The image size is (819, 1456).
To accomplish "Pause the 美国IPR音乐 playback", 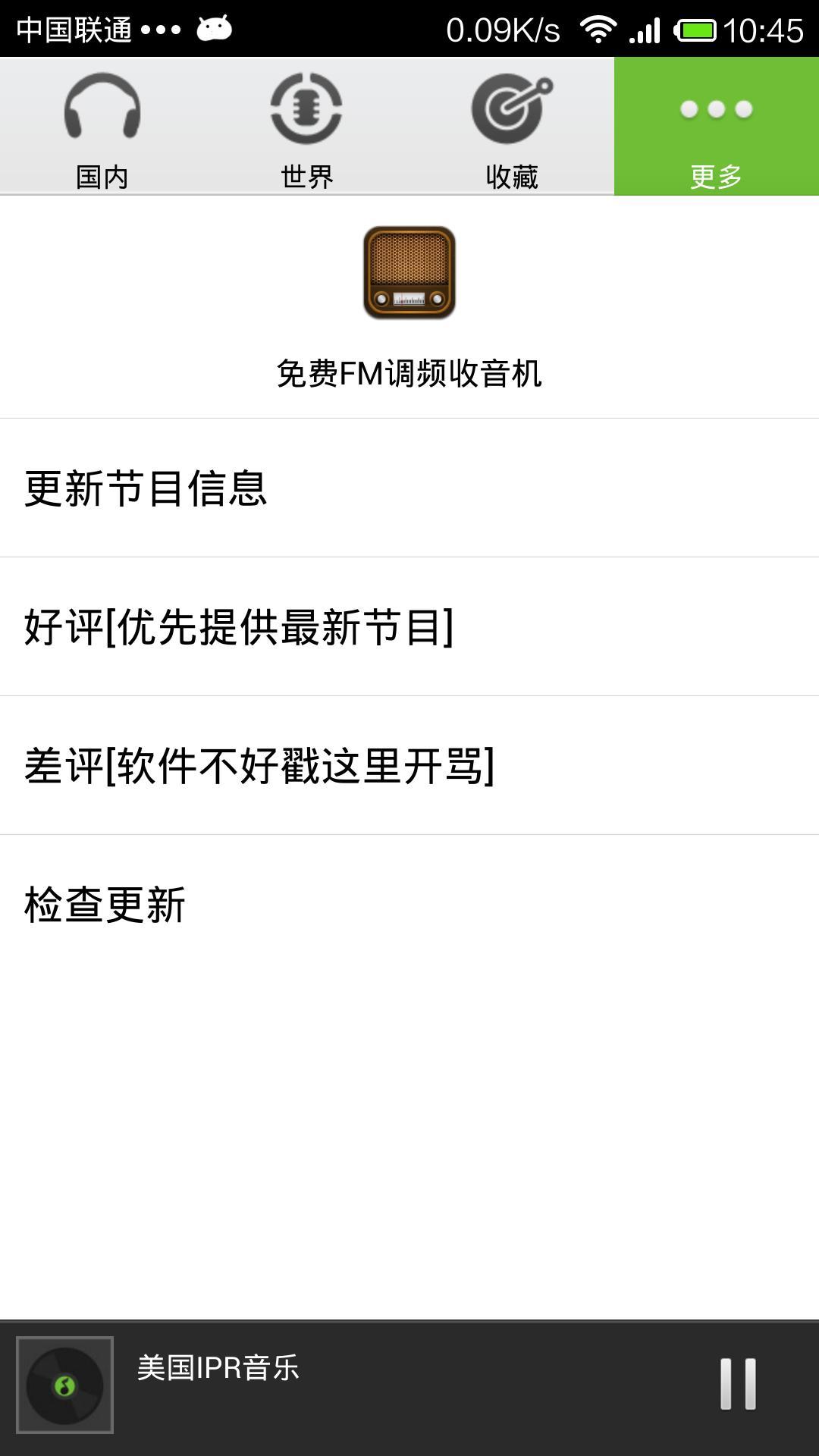I will (738, 1384).
